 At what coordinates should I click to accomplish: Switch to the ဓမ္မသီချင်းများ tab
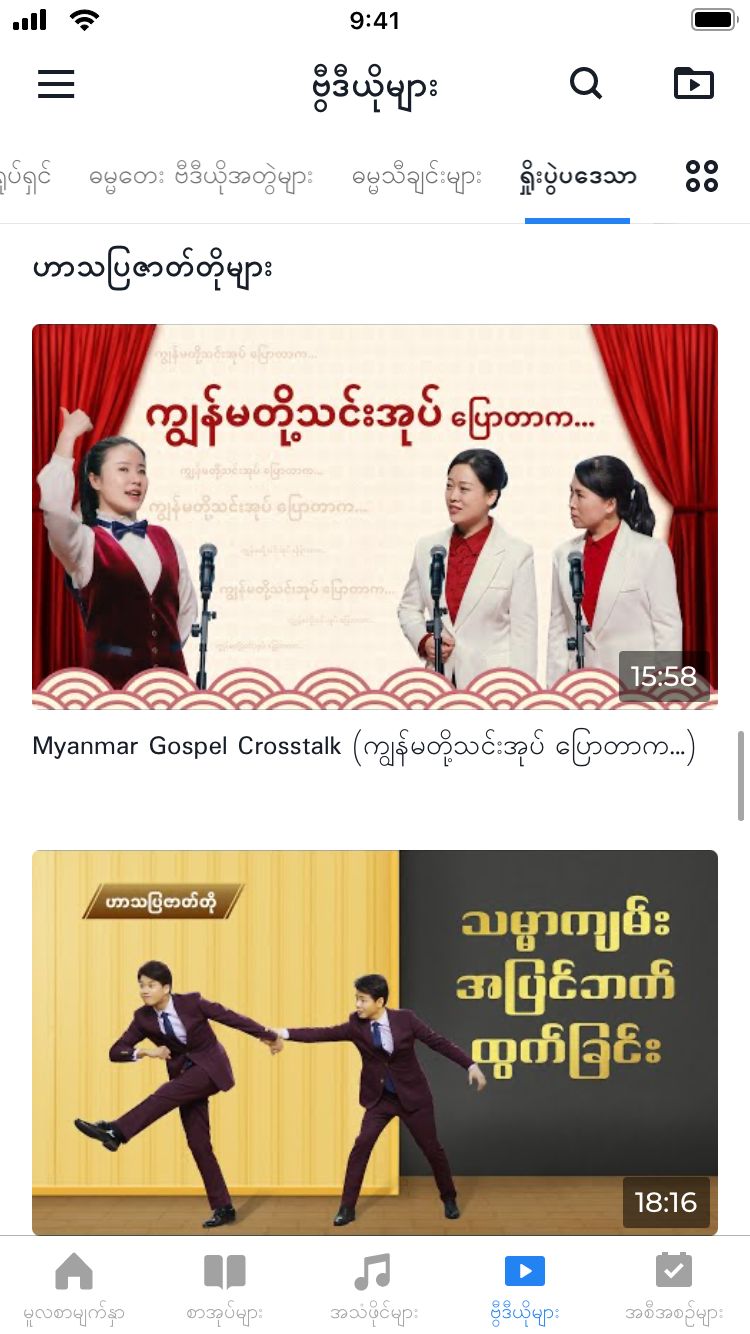point(417,177)
